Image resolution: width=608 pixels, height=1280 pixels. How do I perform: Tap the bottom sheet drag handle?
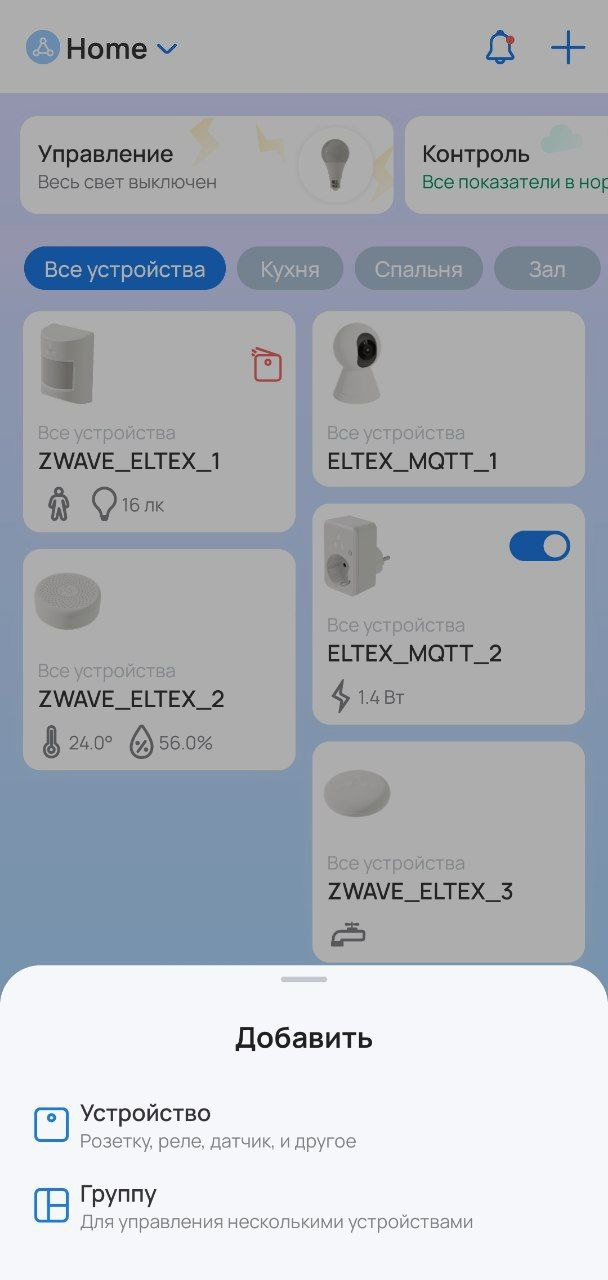[x=304, y=980]
